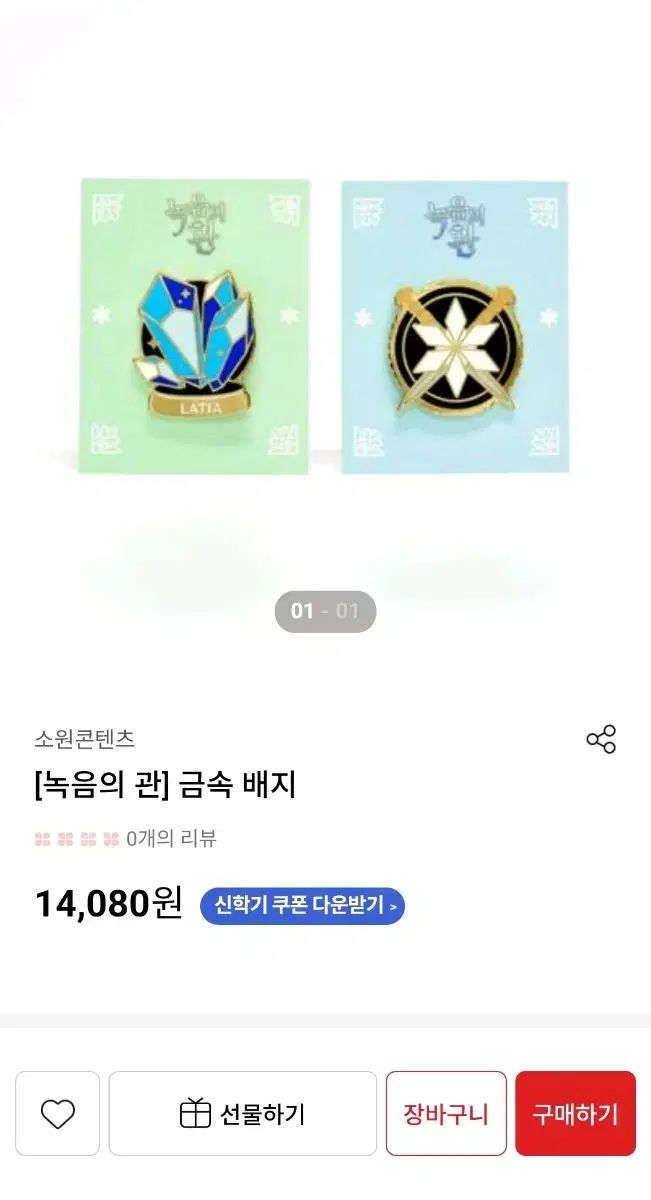The height and width of the screenshot is (1200, 651).
Task: Open the 0개의 리뷰 reviews section
Action: (125, 839)
